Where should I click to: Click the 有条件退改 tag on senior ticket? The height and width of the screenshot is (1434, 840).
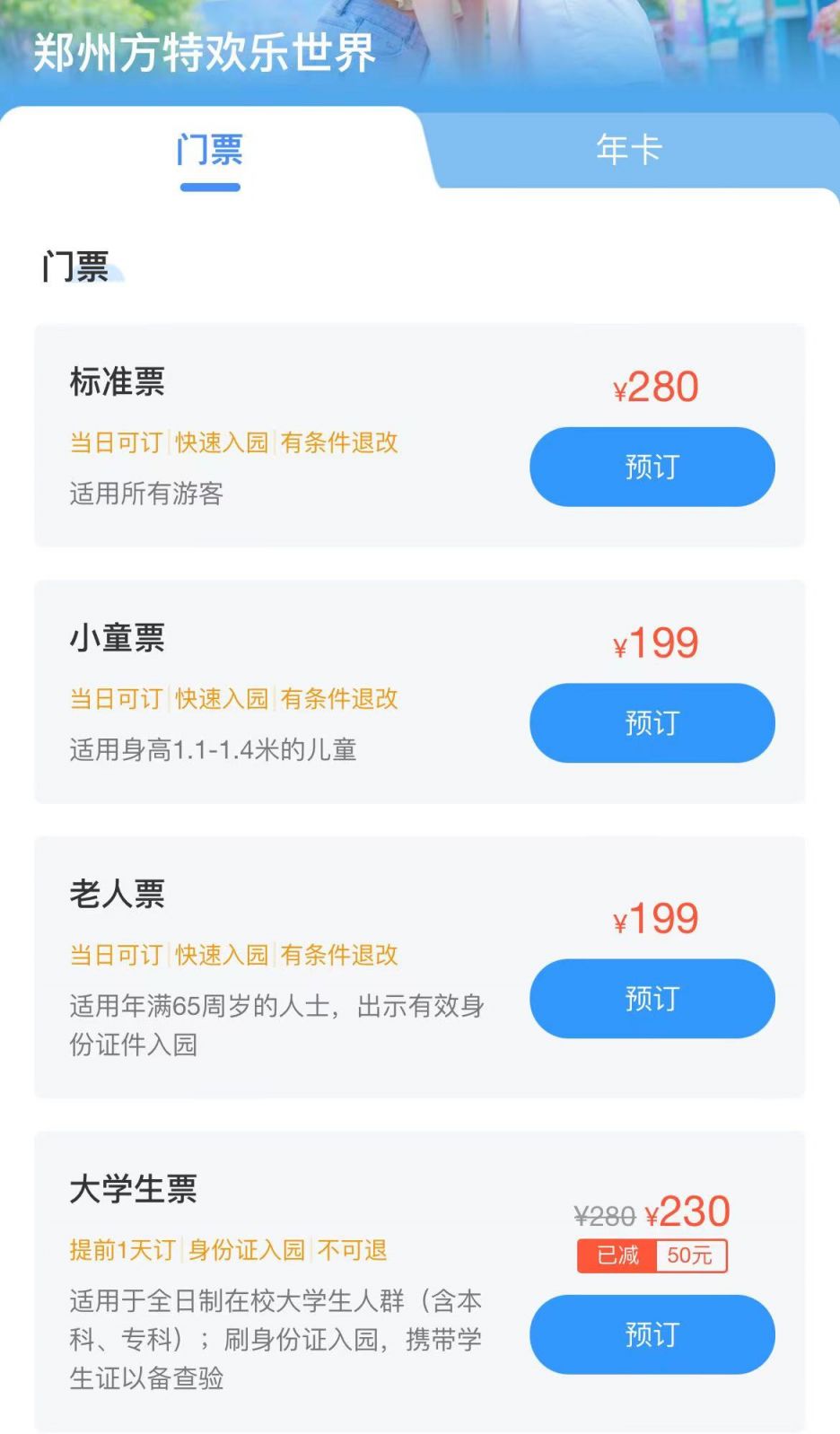click(x=340, y=956)
